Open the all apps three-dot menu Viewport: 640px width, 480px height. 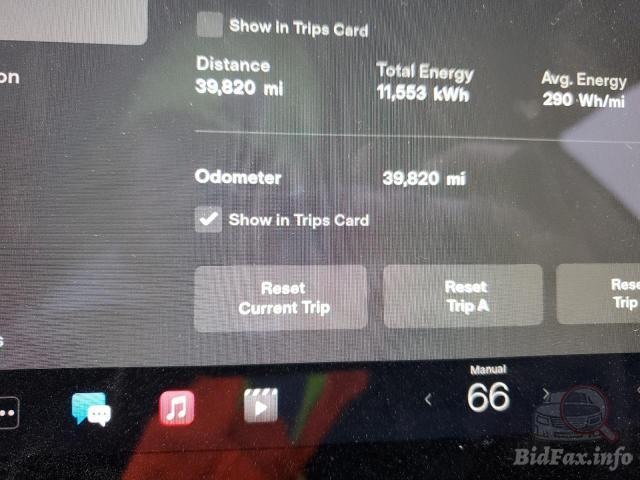8,411
